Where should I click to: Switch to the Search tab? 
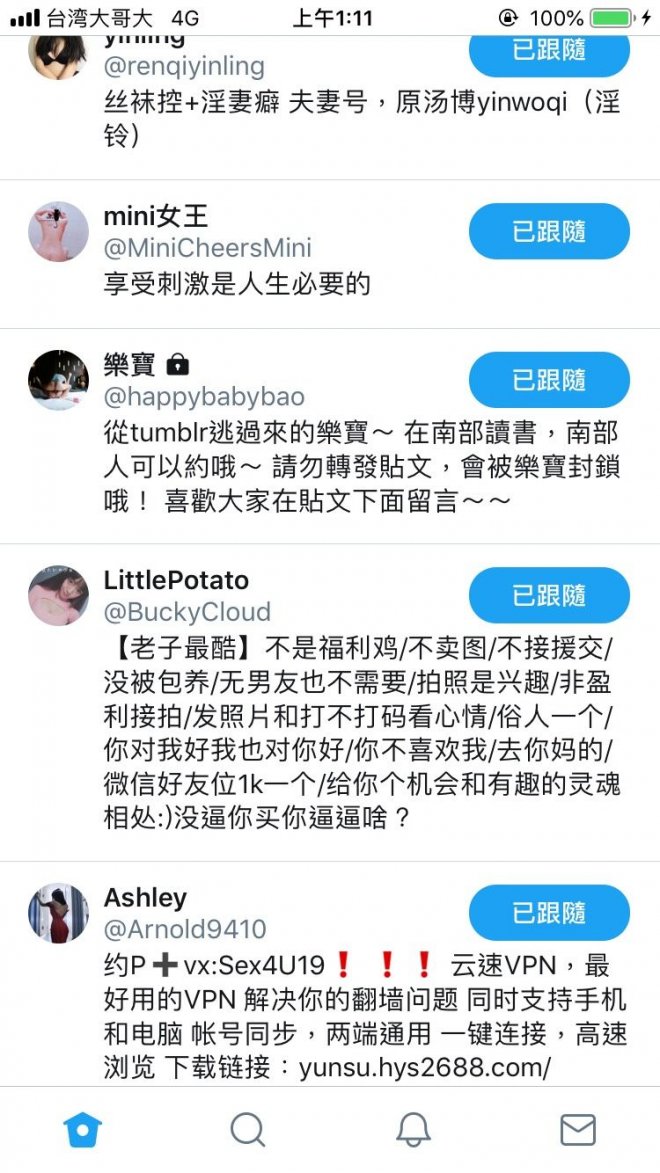coord(248,1130)
